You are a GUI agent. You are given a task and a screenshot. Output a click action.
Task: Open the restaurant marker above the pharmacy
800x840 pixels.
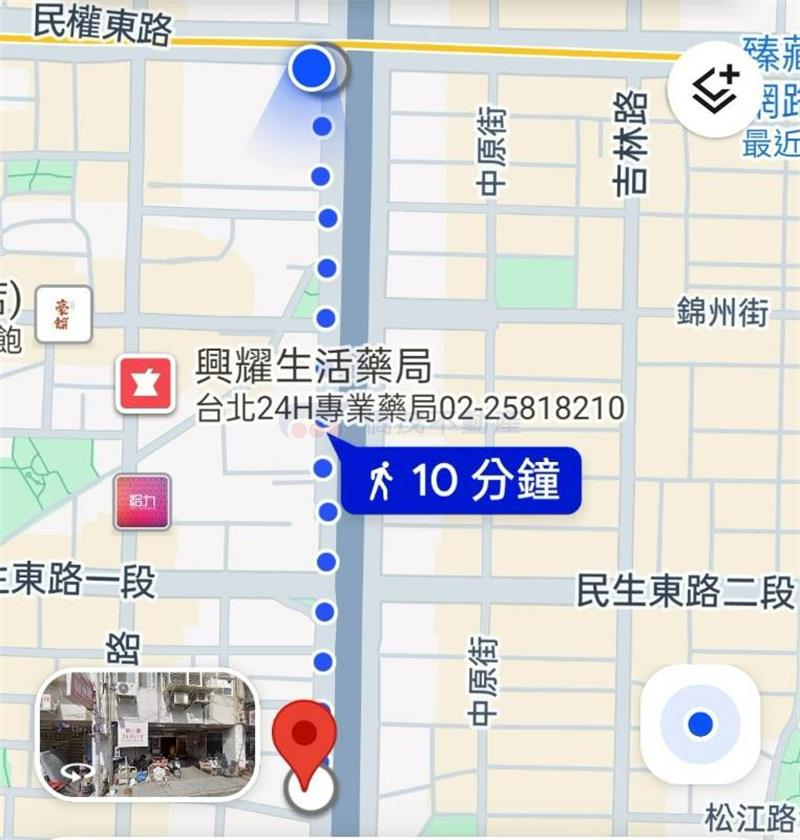[63, 314]
